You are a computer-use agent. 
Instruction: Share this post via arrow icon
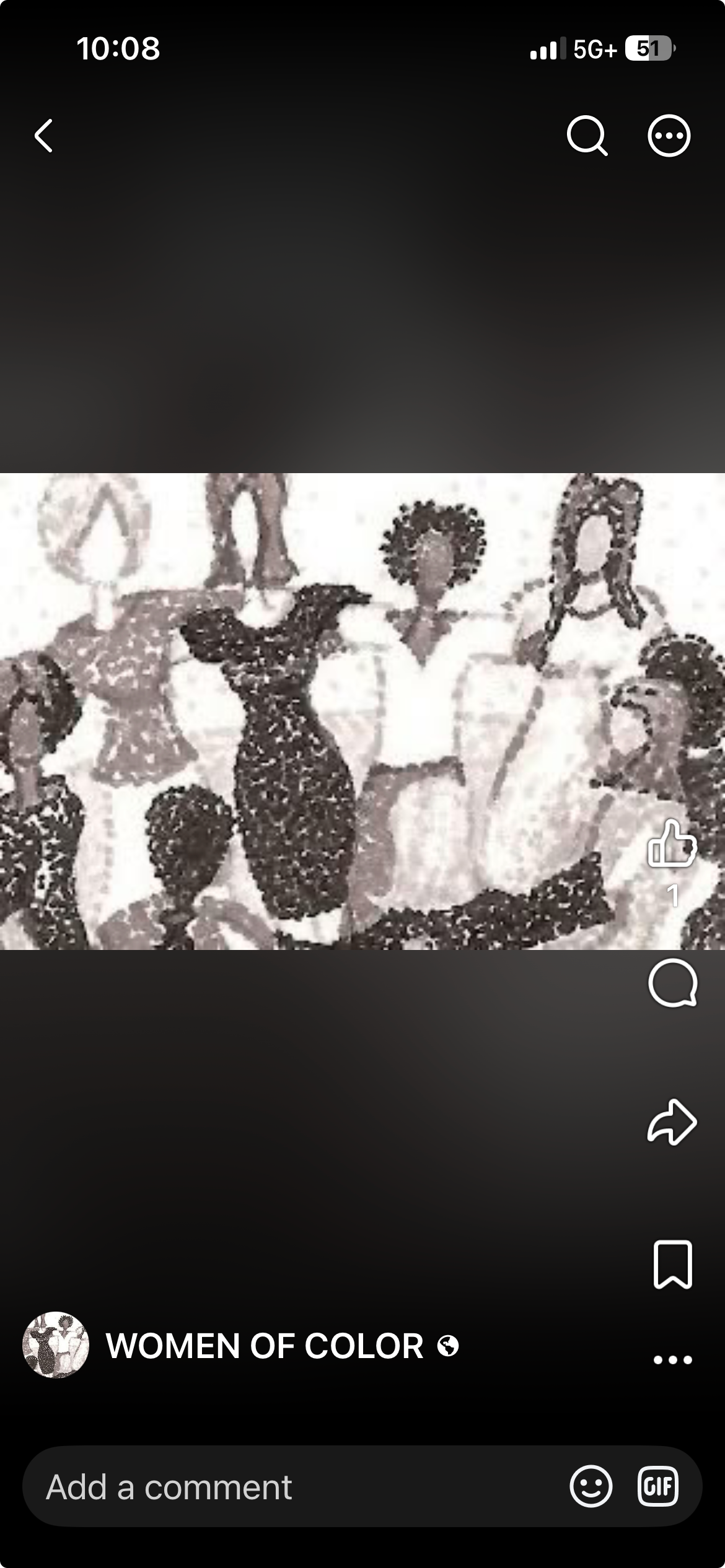pyautogui.click(x=672, y=1122)
